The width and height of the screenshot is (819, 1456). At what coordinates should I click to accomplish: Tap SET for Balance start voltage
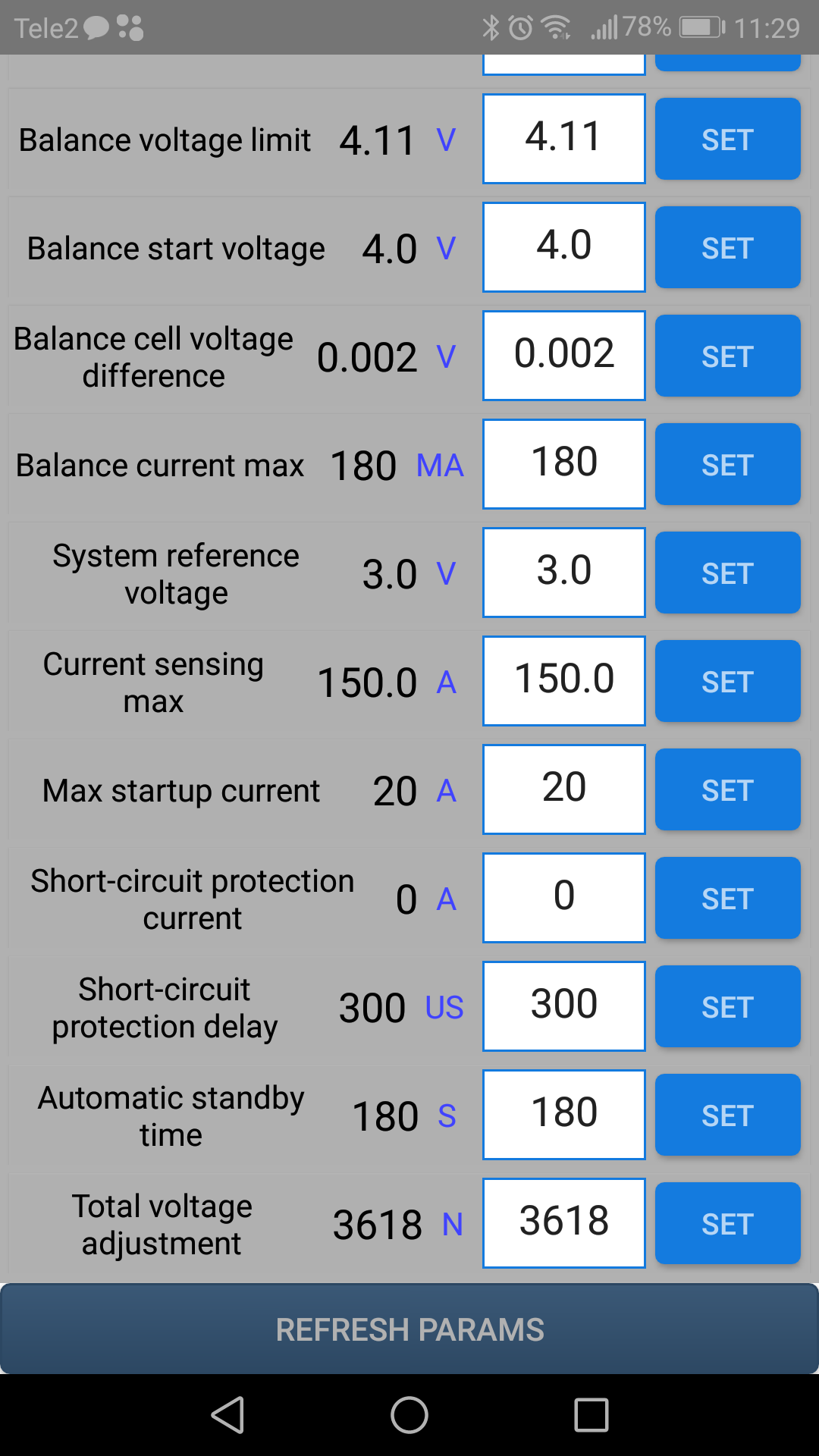click(x=727, y=248)
